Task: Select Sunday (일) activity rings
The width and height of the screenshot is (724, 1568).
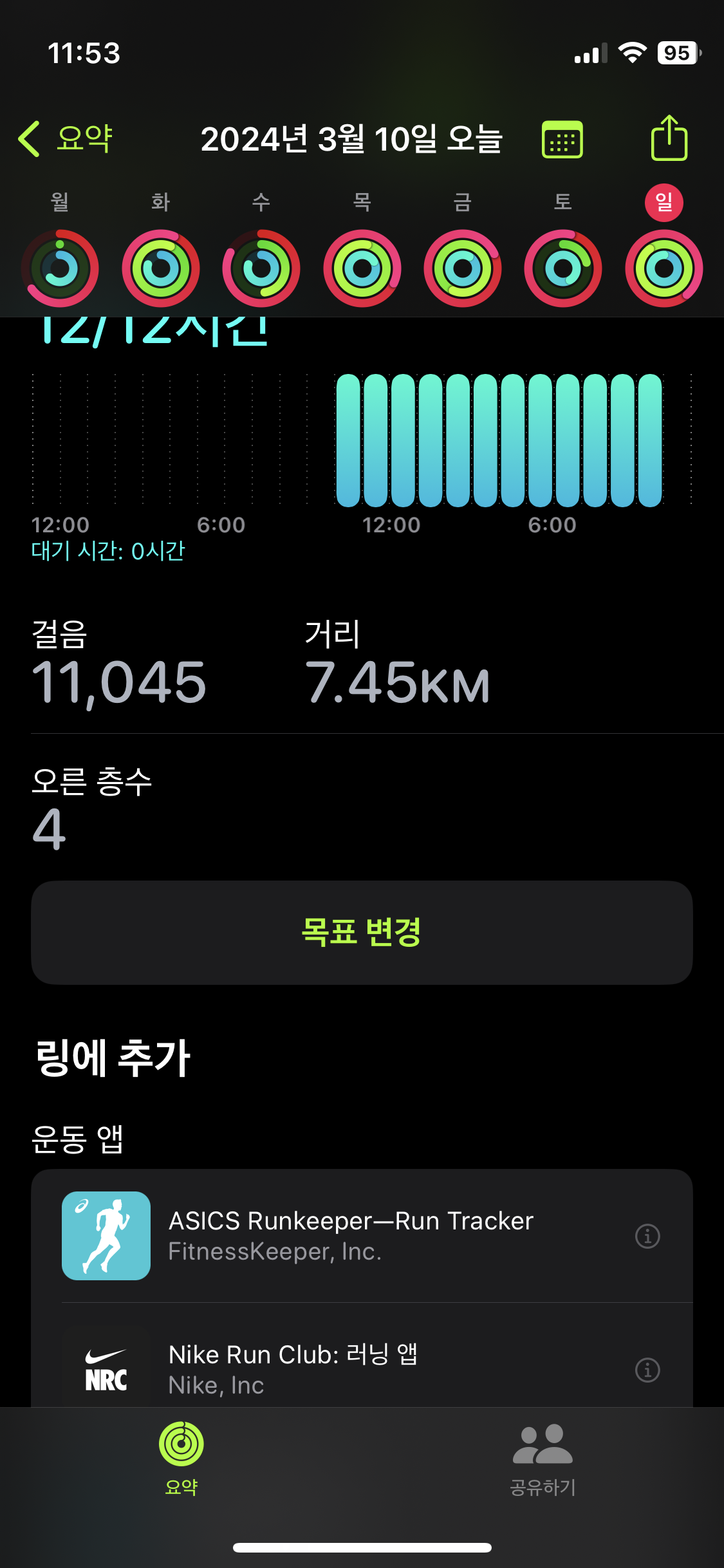Action: pyautogui.click(x=664, y=268)
